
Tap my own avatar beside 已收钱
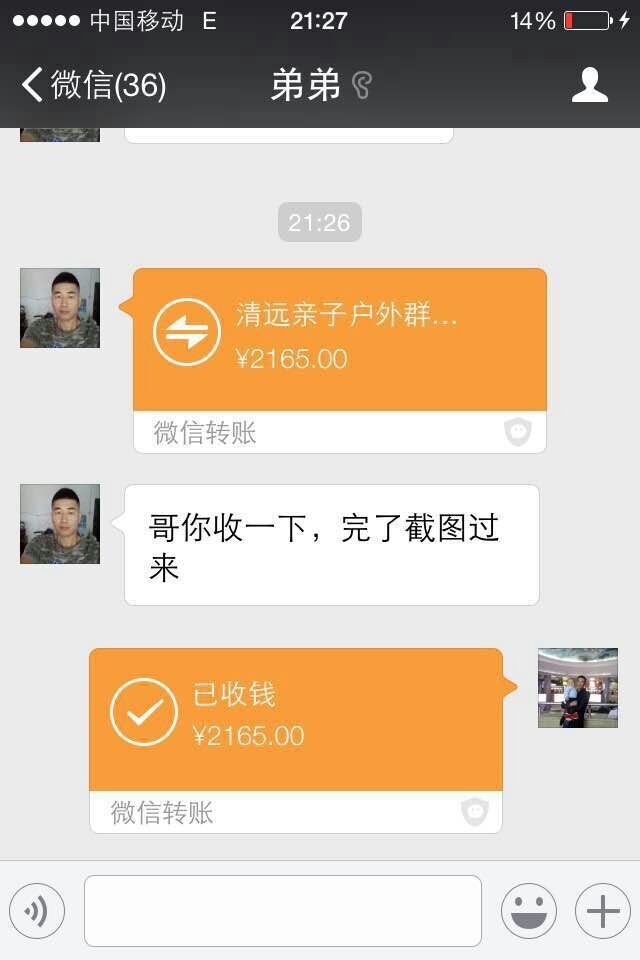tap(578, 688)
